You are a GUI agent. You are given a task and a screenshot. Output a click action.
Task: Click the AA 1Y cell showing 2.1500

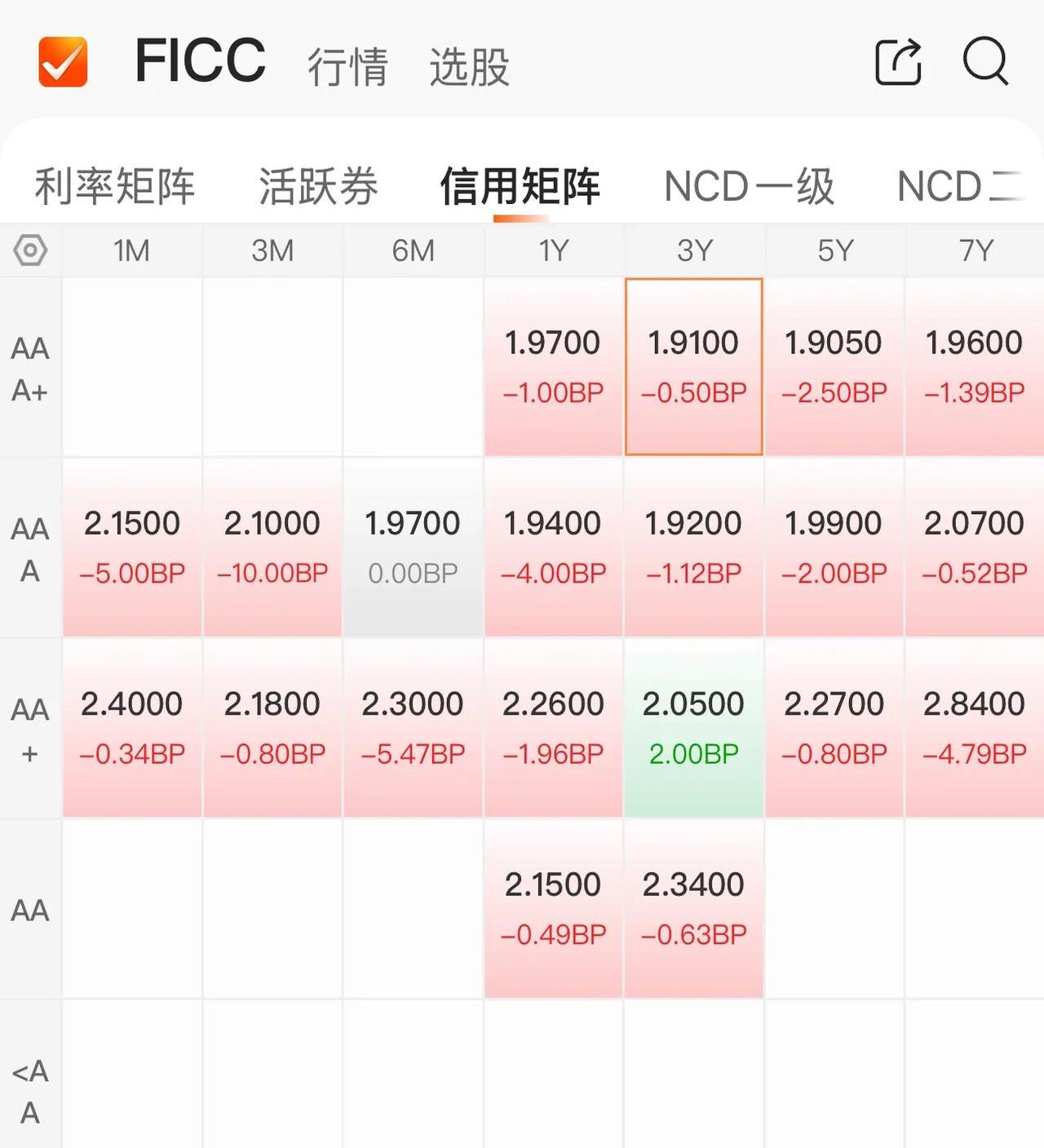[553, 907]
